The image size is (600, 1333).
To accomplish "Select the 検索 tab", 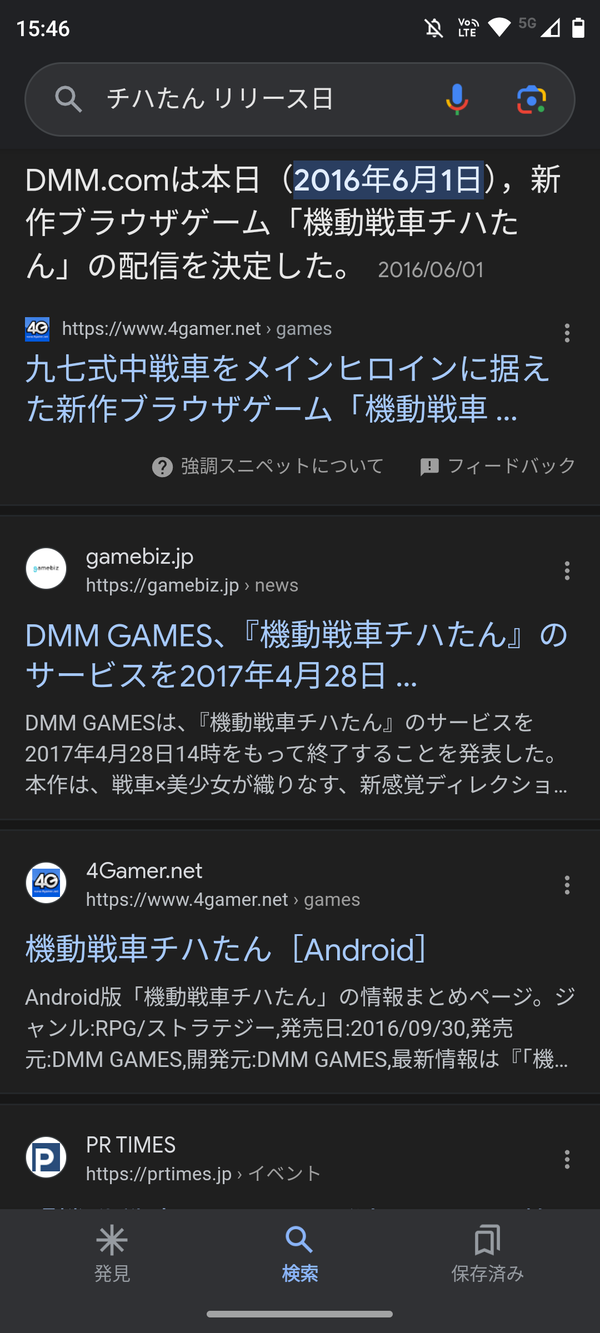I will tap(300, 1254).
